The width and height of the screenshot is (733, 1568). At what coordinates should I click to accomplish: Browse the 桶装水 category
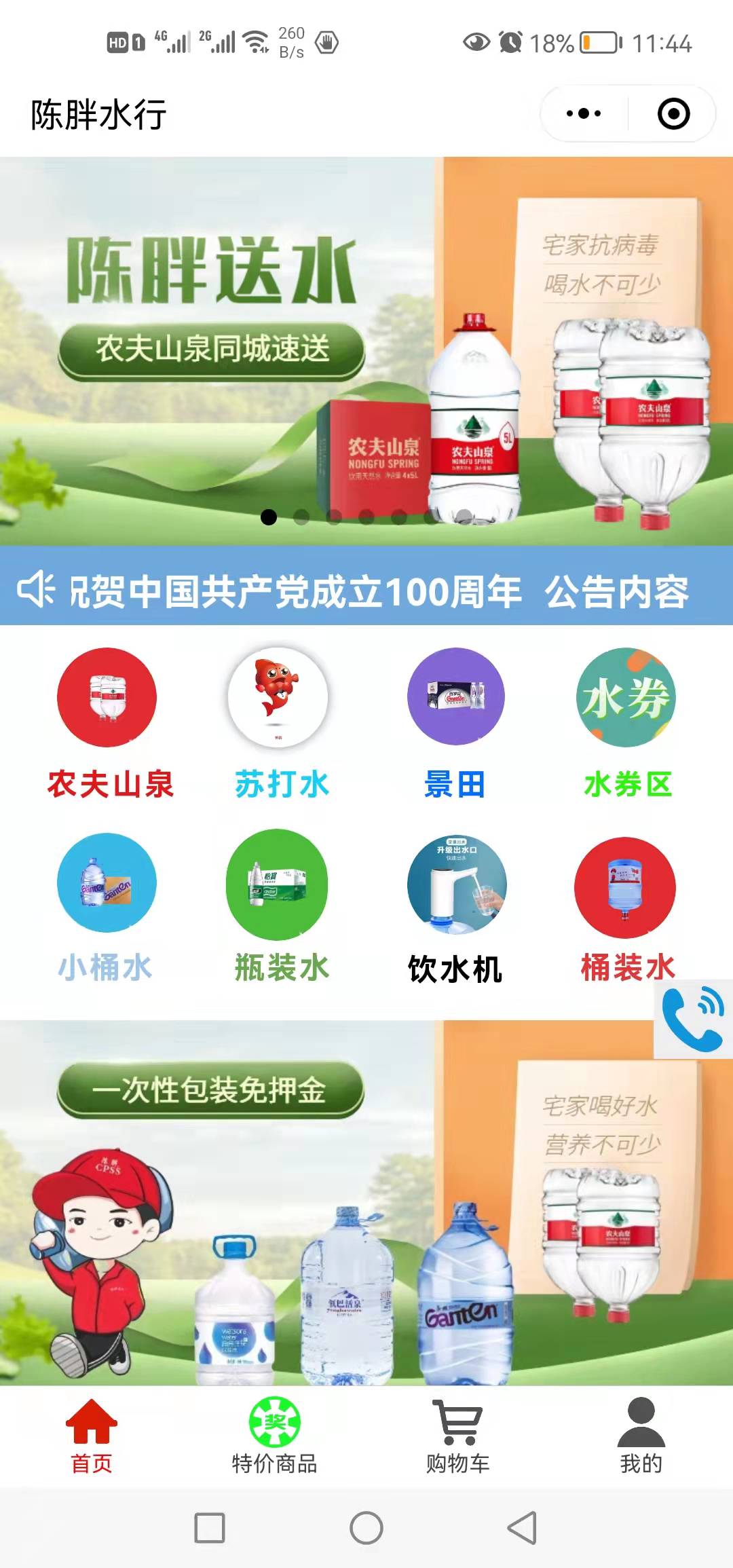click(x=625, y=906)
